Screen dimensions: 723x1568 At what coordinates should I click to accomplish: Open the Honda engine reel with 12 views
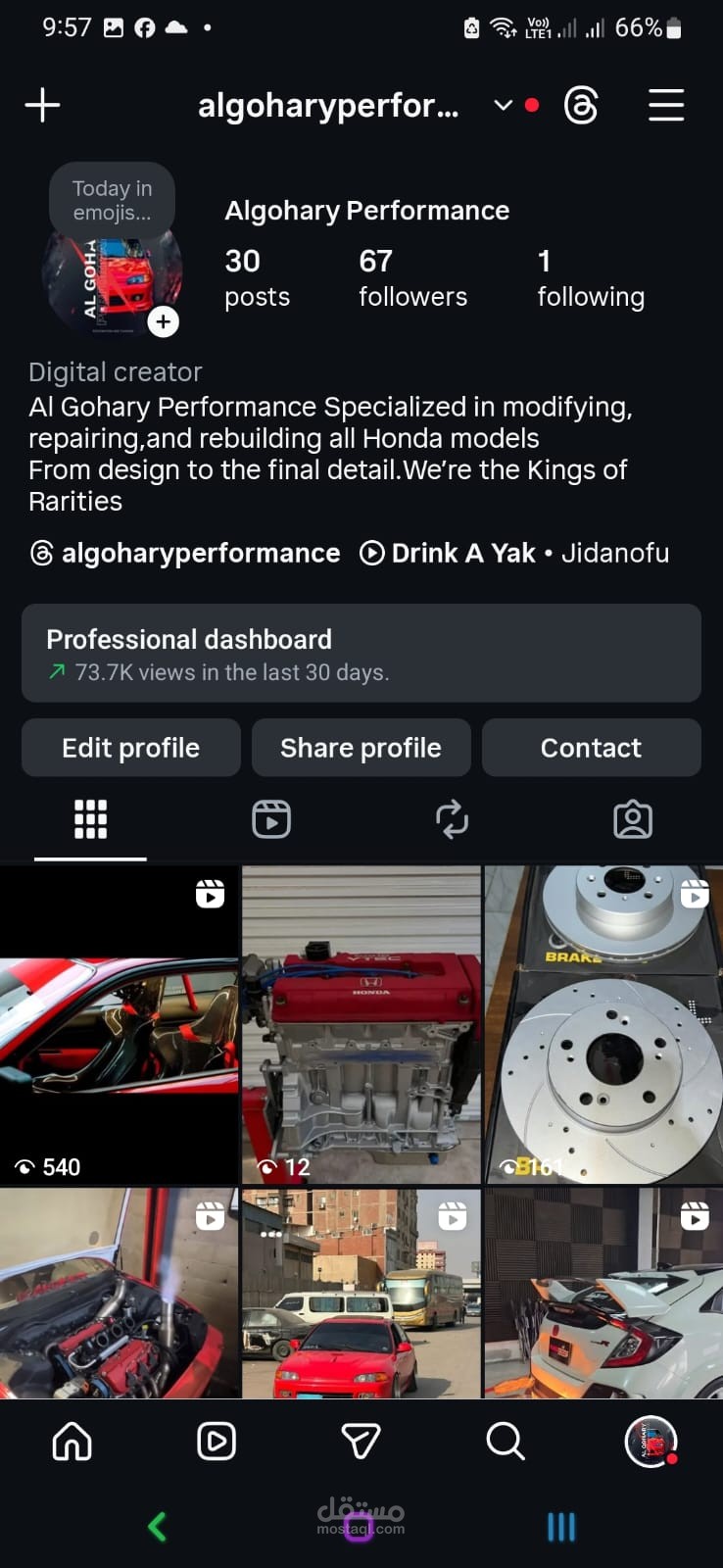[x=361, y=1025]
